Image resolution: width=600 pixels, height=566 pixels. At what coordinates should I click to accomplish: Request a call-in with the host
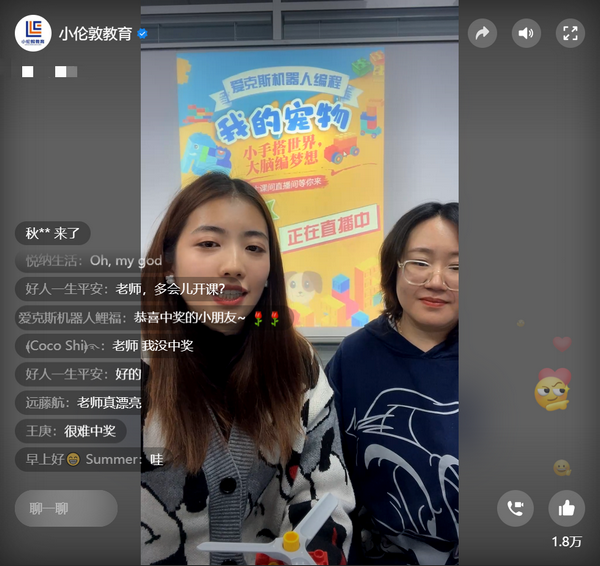point(515,508)
